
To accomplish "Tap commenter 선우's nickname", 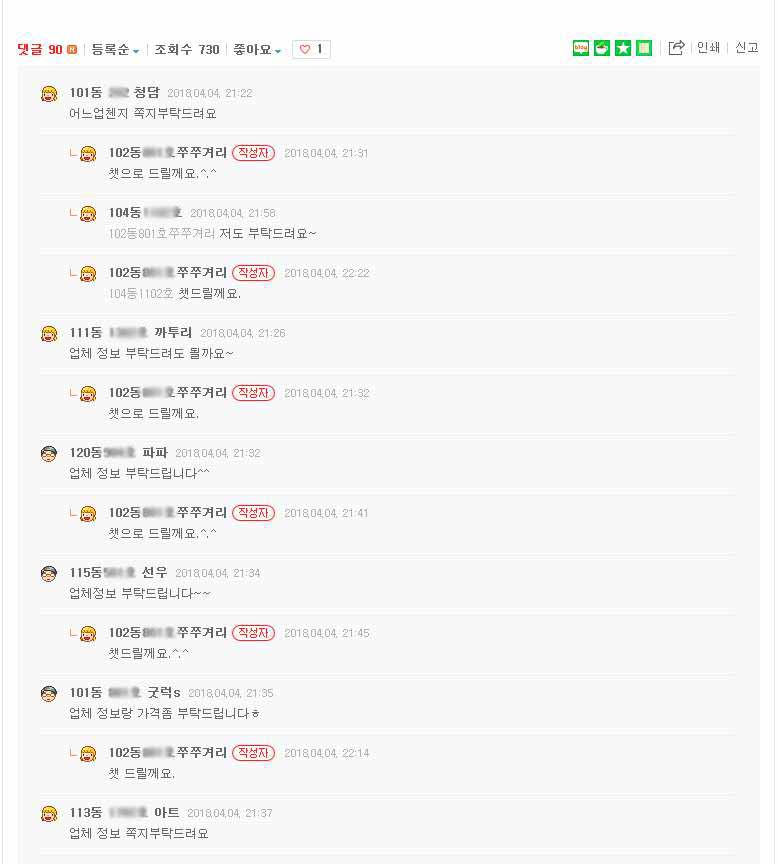I will pos(154,573).
